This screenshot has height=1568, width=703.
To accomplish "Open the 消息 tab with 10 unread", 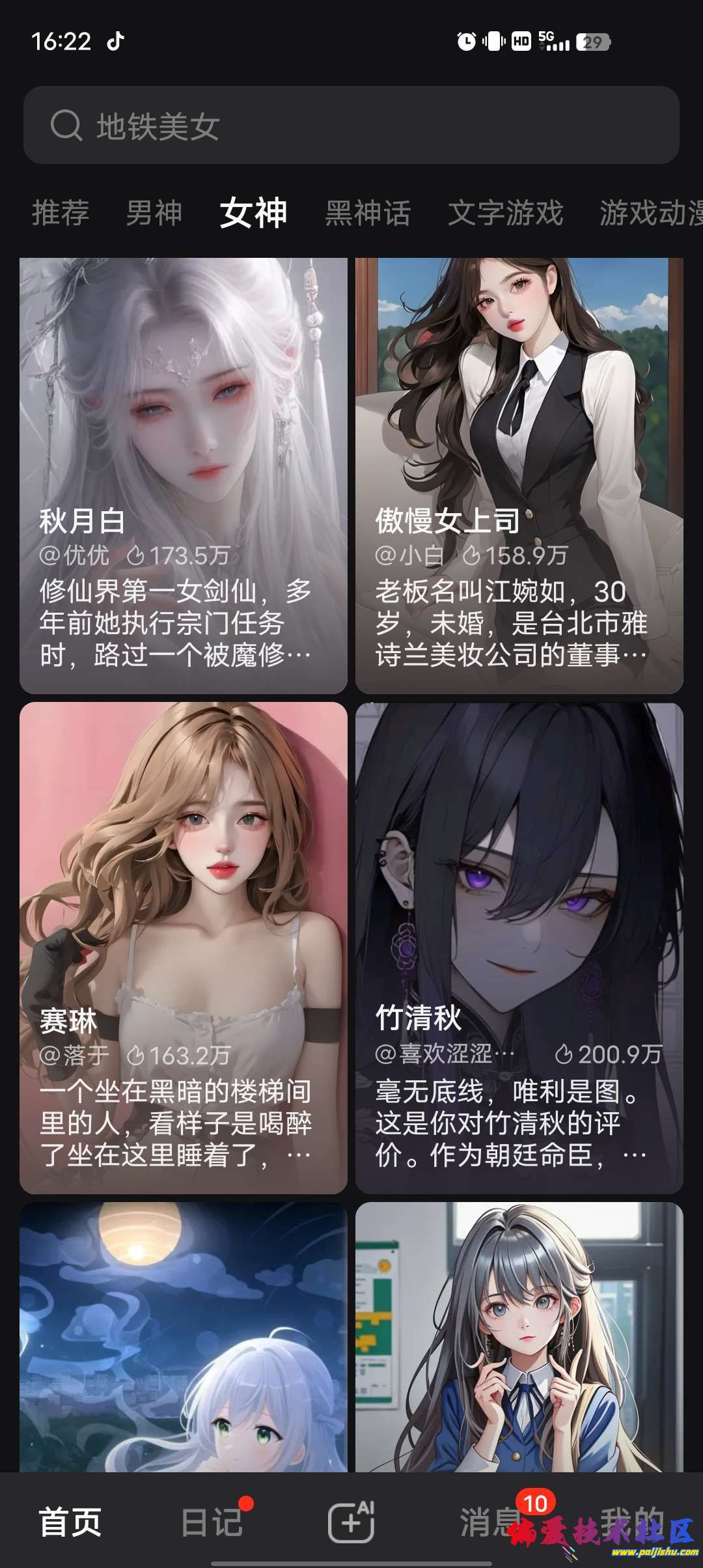I will [489, 1522].
